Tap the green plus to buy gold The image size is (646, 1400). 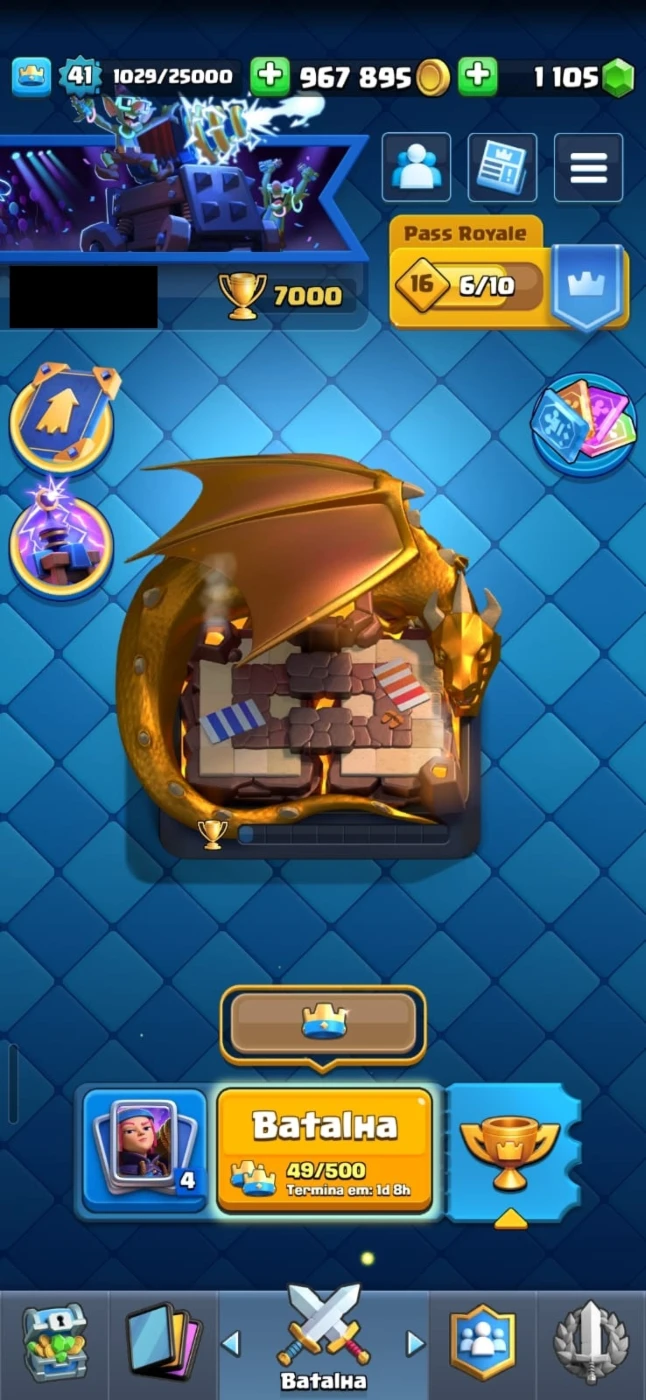point(270,77)
